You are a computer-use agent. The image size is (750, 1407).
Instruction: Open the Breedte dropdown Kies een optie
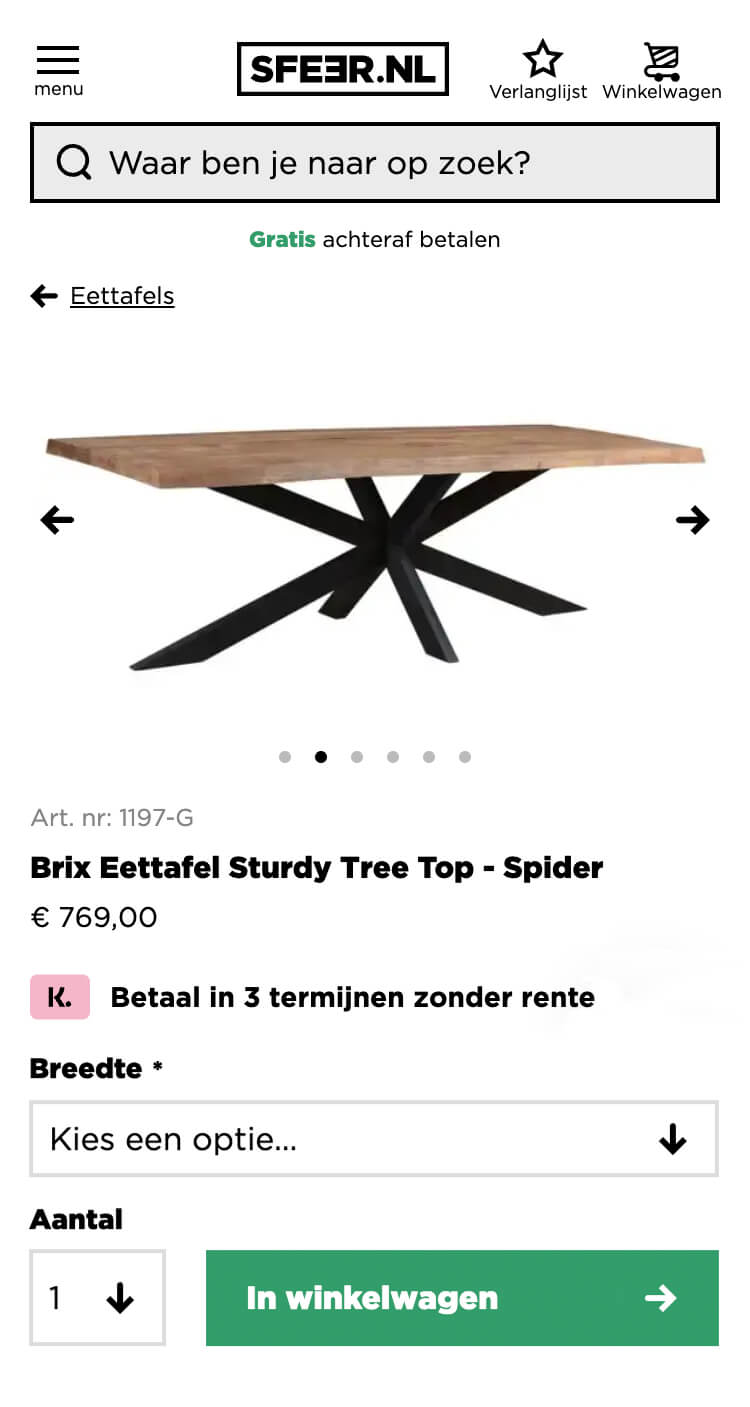tap(374, 1139)
